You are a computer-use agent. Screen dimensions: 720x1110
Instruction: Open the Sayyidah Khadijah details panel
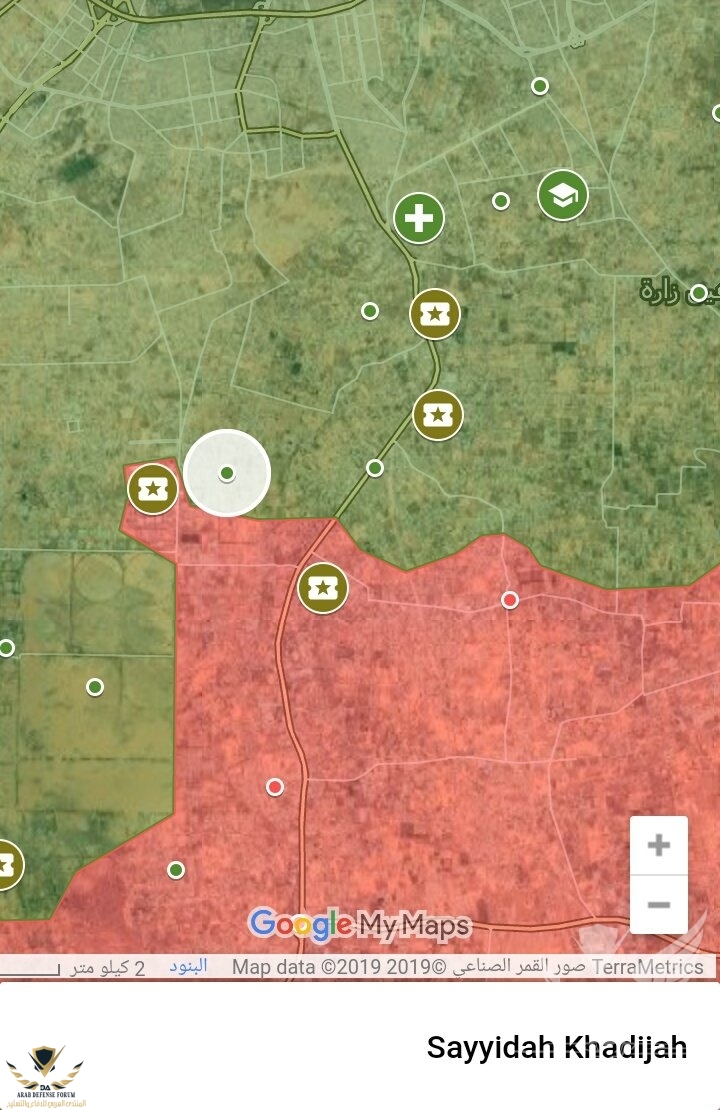pos(556,1047)
